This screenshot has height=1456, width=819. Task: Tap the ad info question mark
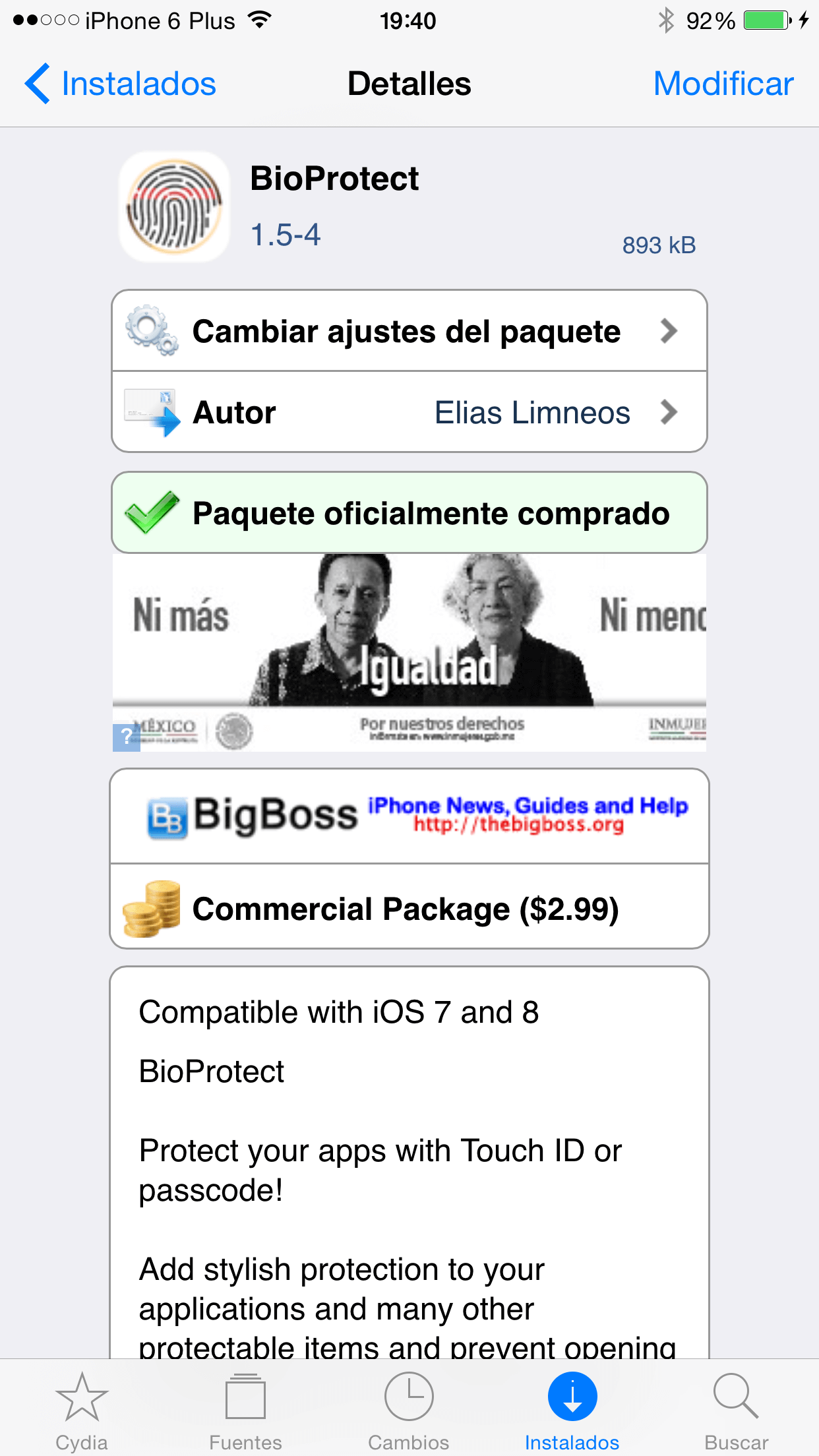(126, 737)
